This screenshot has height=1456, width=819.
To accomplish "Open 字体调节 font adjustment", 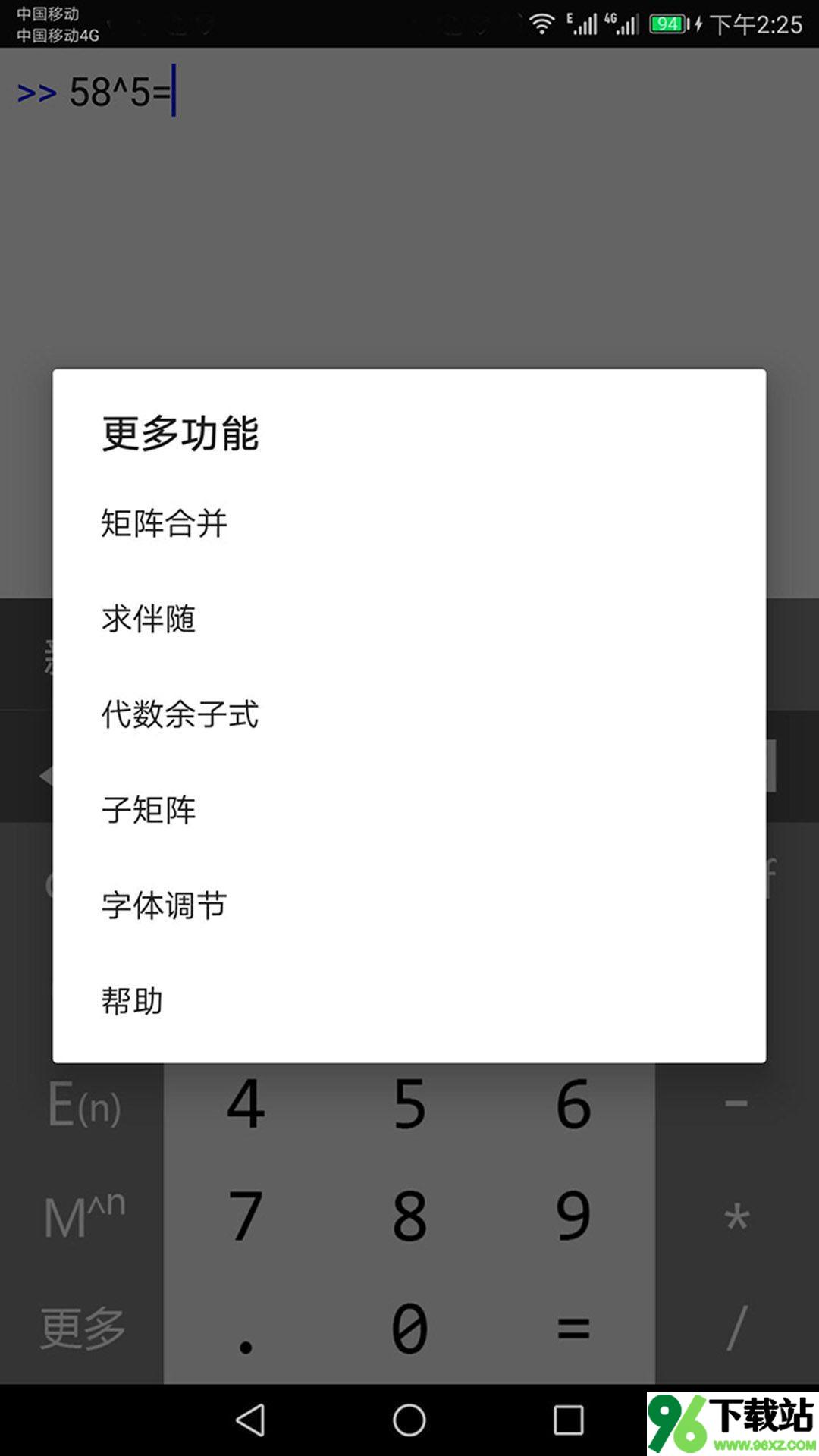I will pos(409,905).
